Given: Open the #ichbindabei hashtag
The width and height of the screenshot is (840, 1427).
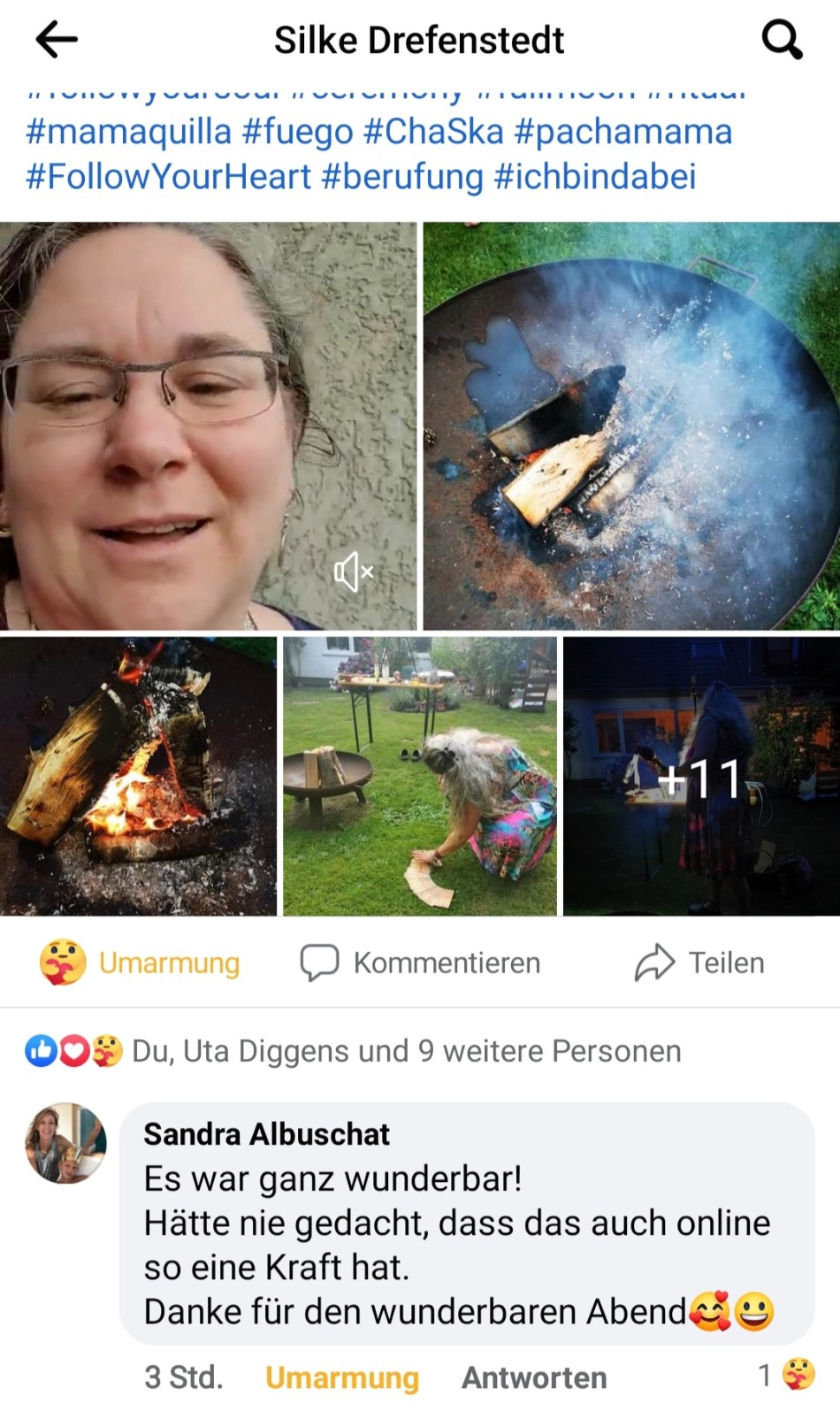Looking at the screenshot, I should pos(595,176).
